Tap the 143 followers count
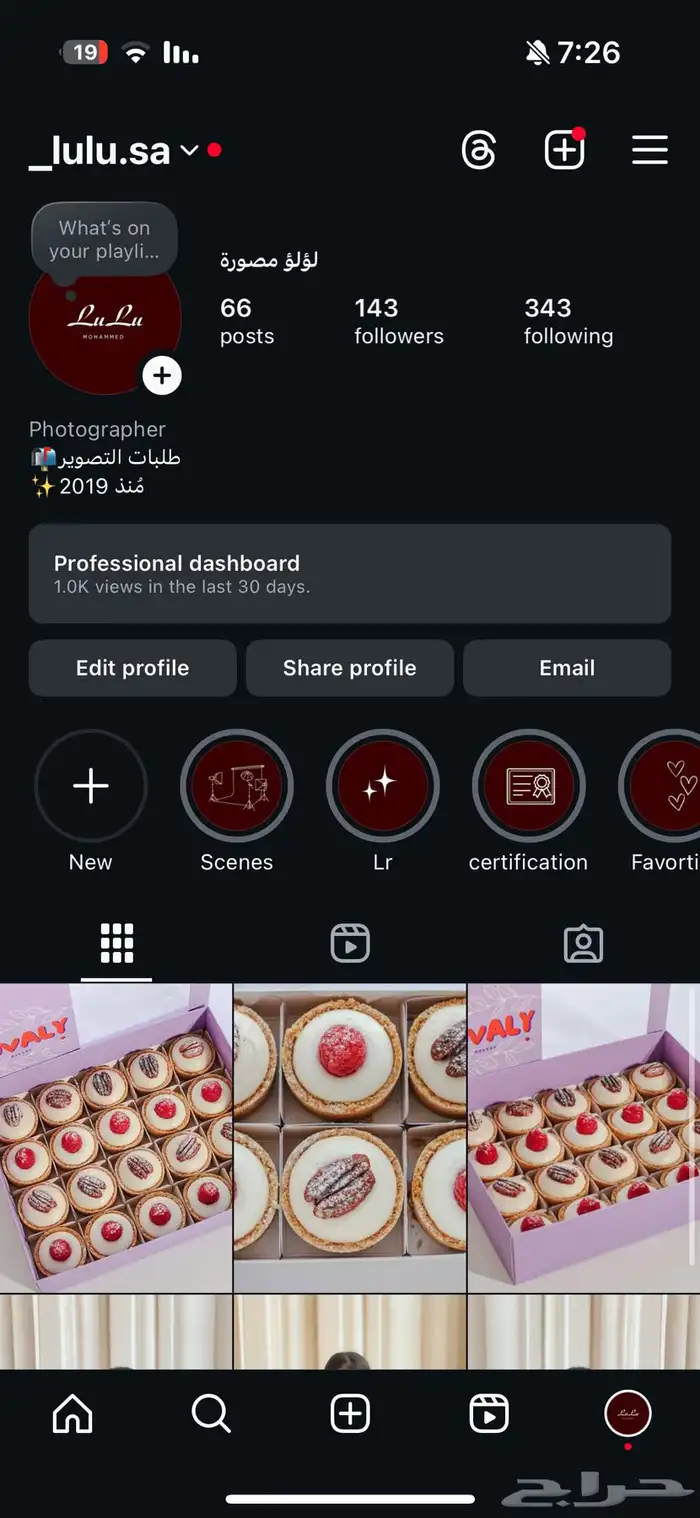 [398, 321]
